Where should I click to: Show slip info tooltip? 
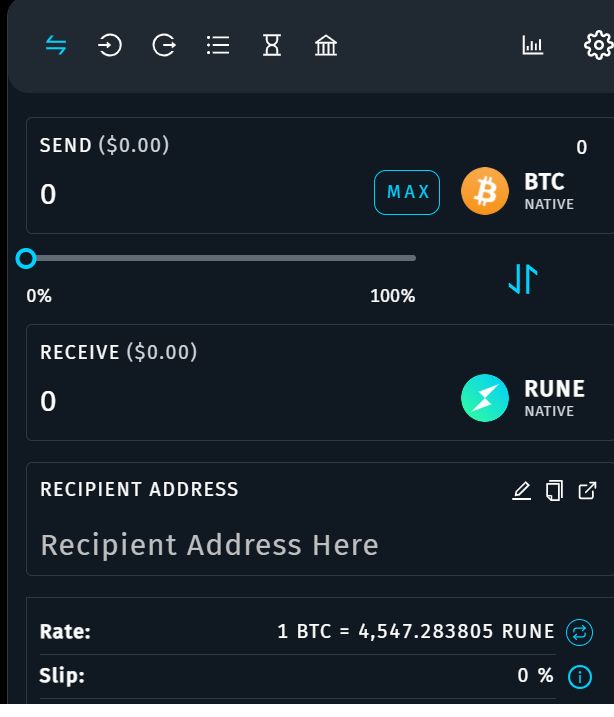click(x=580, y=677)
